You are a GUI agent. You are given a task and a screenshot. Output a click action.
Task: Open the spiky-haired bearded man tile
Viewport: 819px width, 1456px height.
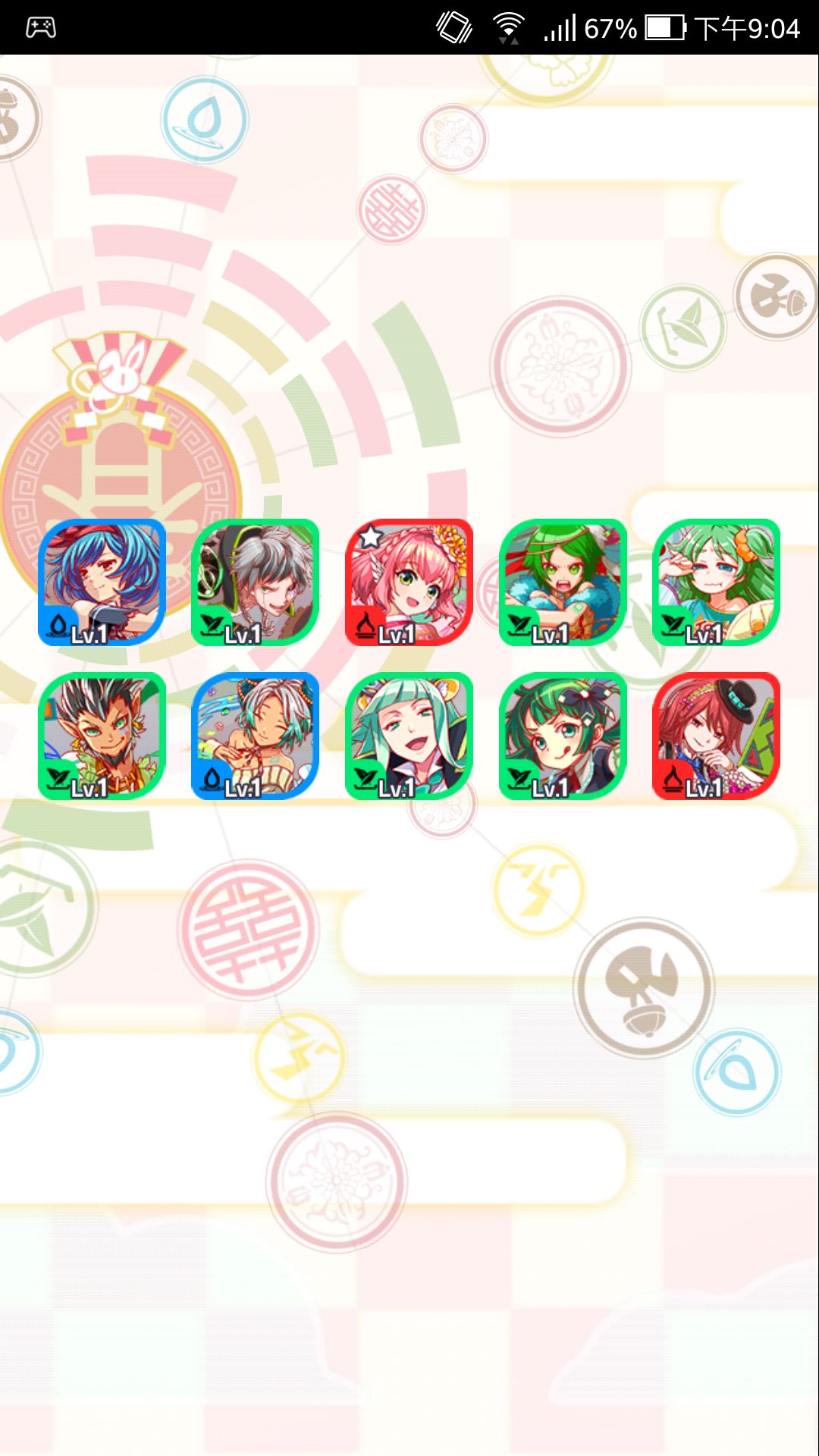[102, 736]
